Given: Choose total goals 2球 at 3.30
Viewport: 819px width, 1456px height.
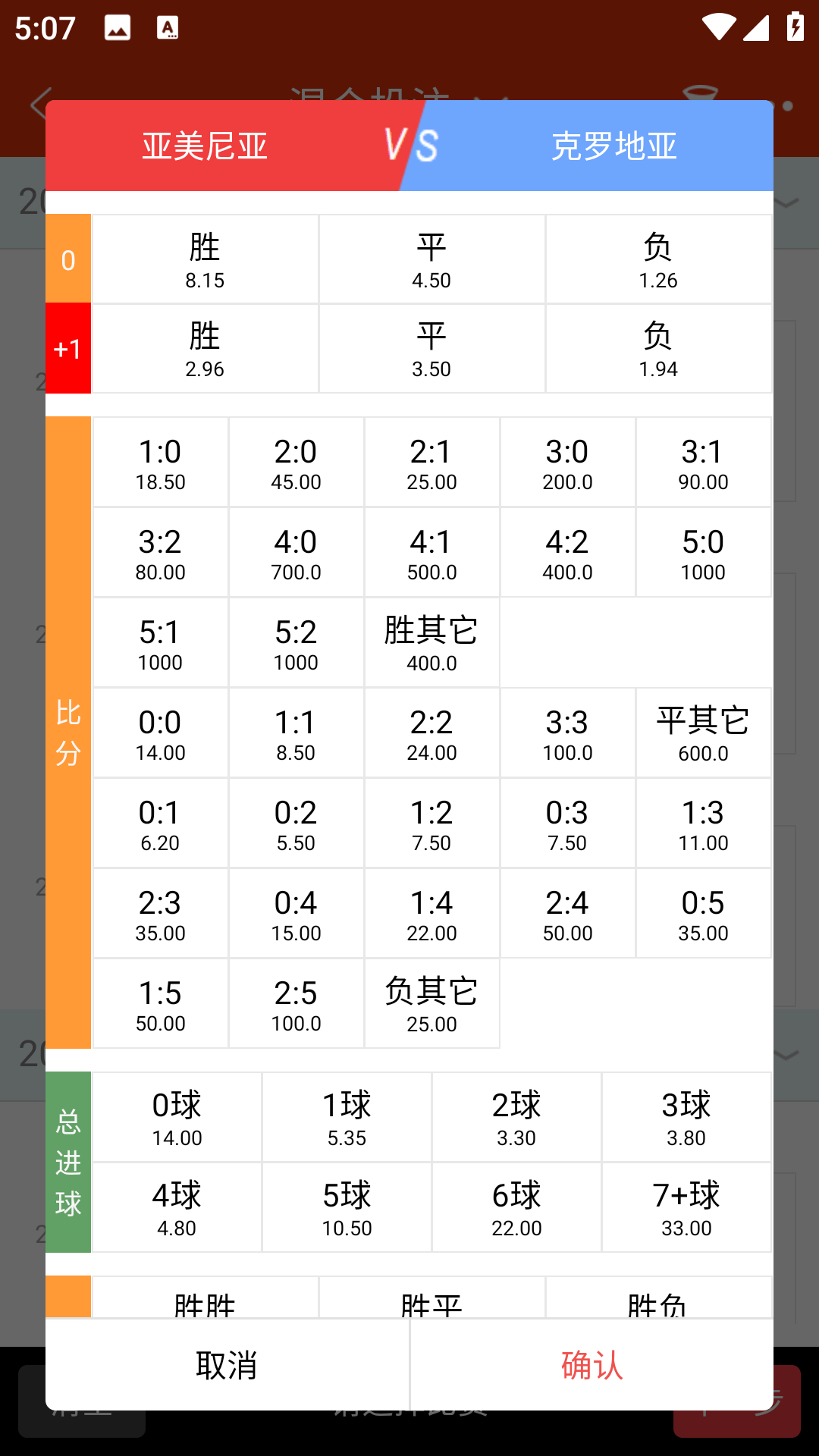Looking at the screenshot, I should [x=516, y=1118].
